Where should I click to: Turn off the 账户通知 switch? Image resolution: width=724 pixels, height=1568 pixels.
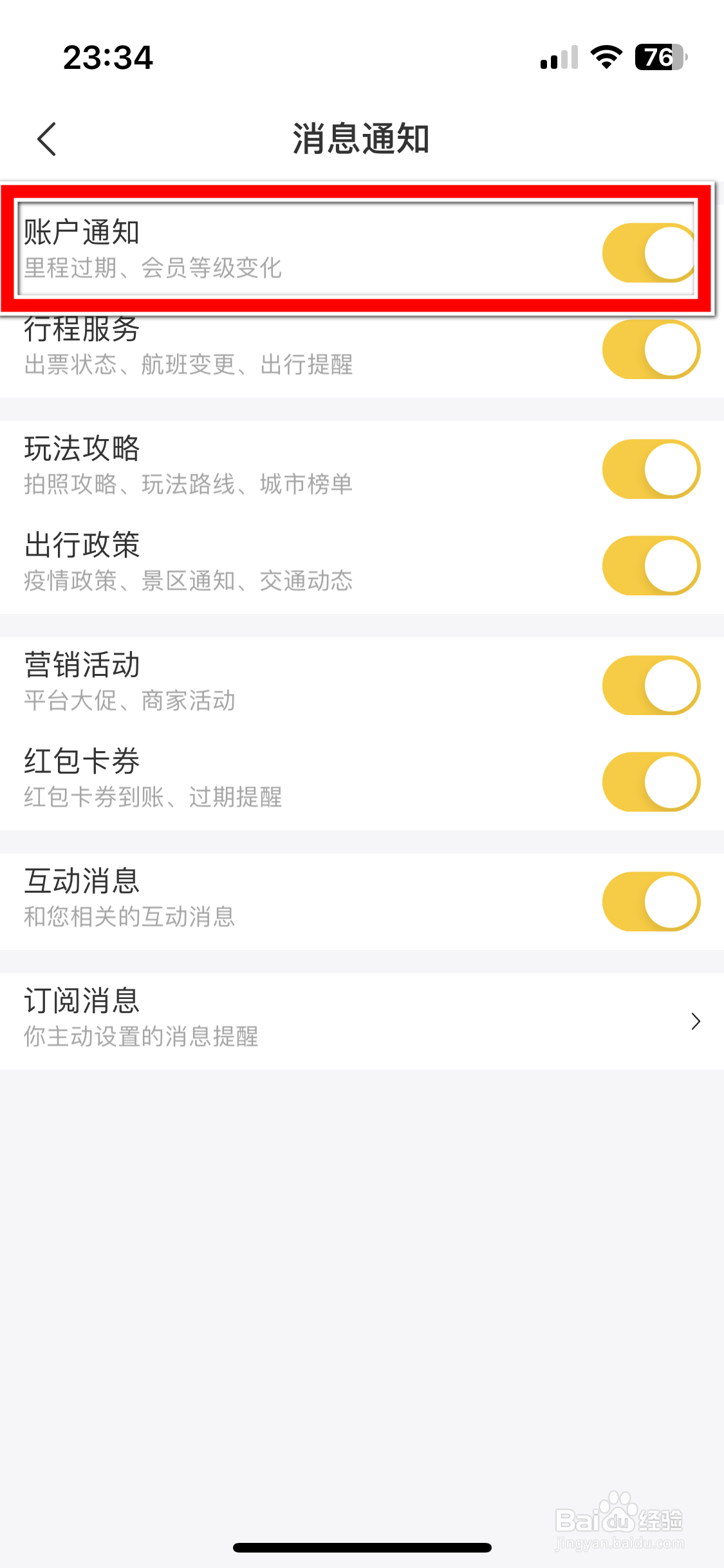pos(650,253)
